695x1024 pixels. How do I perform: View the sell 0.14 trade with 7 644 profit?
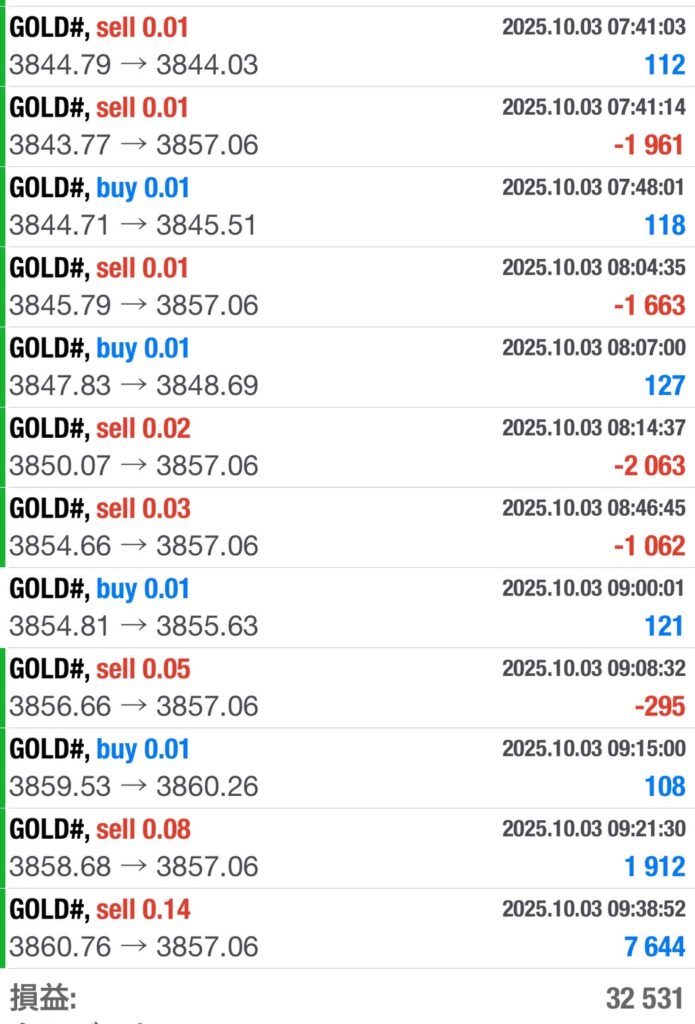point(347,926)
